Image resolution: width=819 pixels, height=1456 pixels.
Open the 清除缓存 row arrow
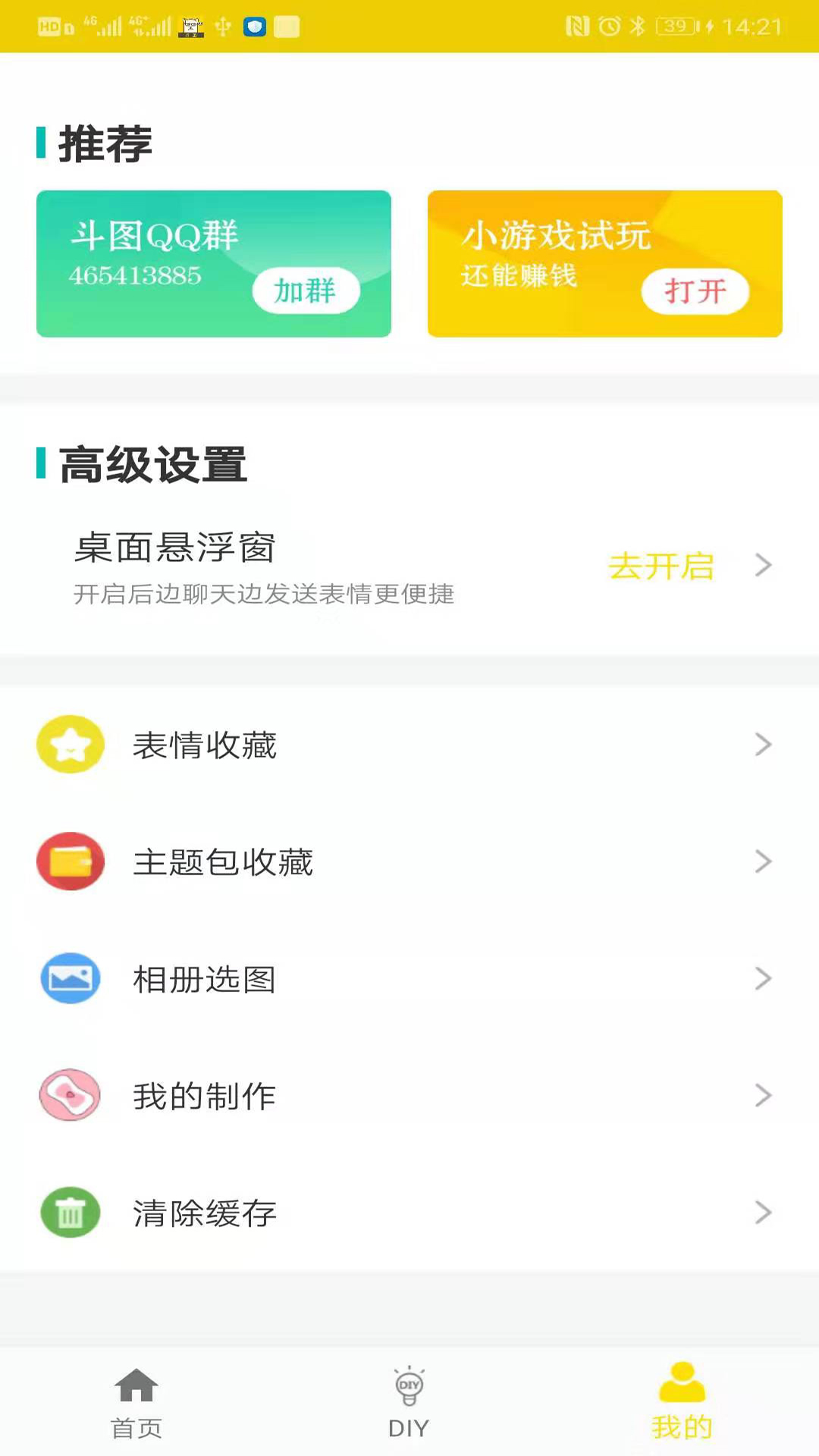(763, 1213)
